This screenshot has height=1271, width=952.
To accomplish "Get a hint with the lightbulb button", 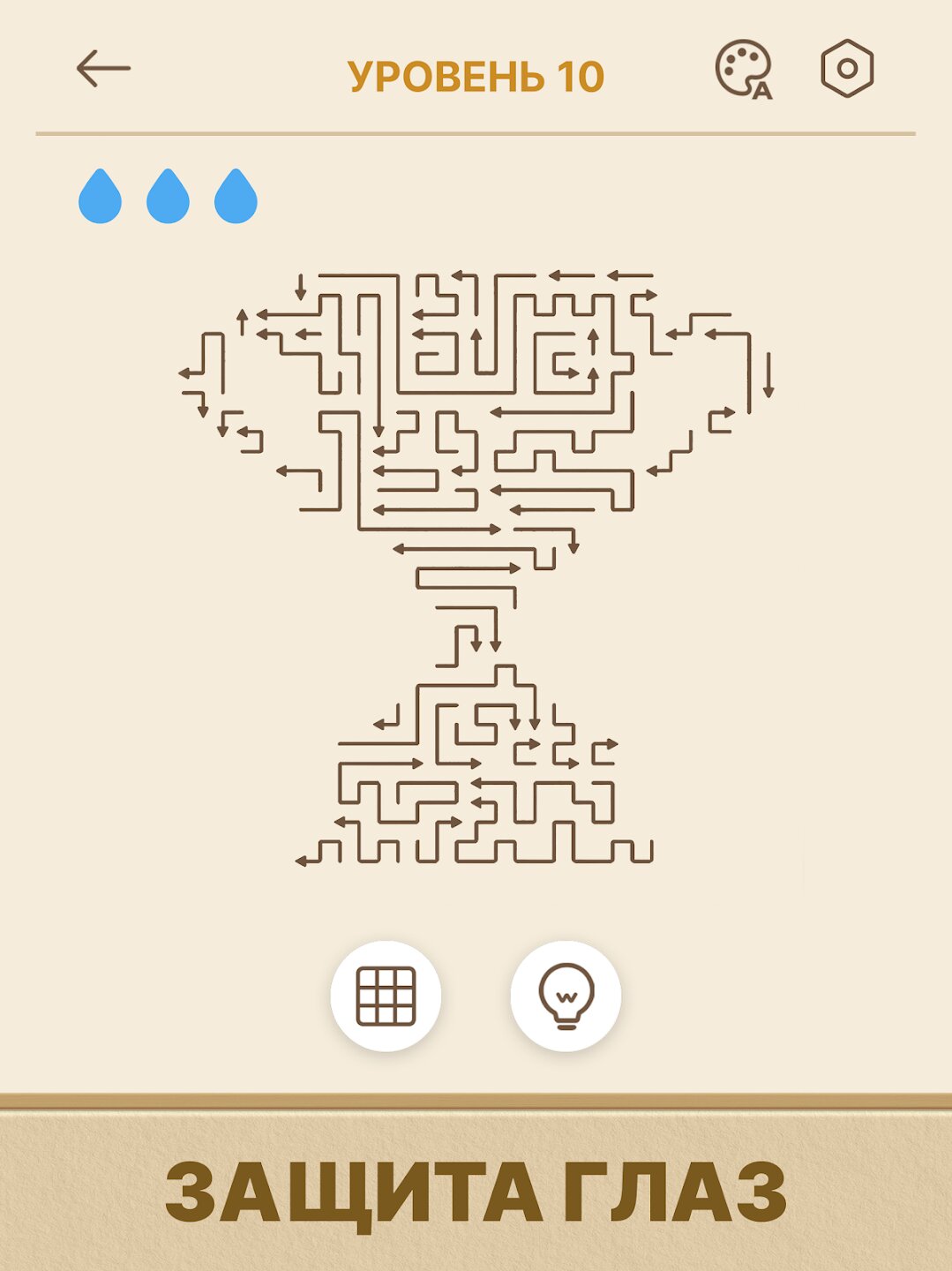I will [x=566, y=996].
